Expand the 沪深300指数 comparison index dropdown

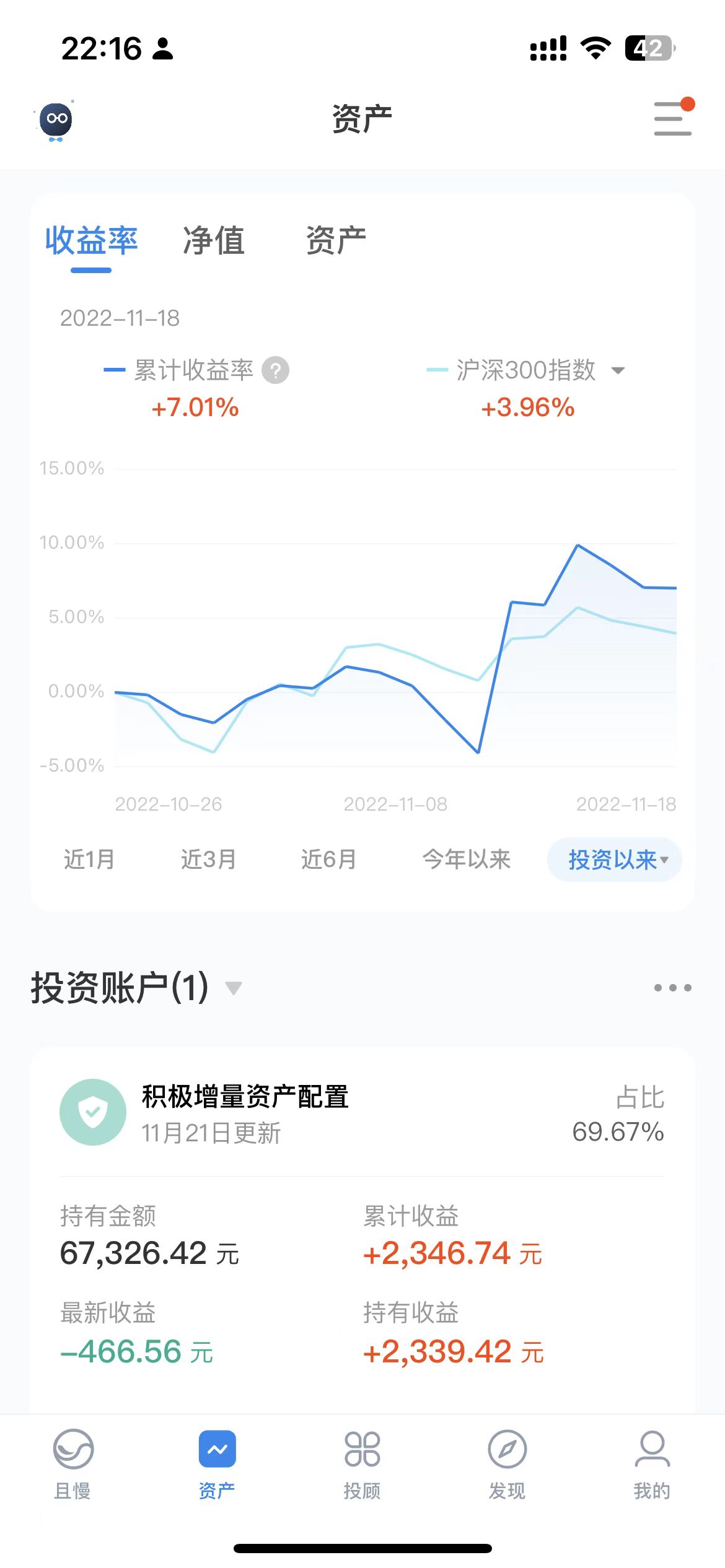pyautogui.click(x=618, y=371)
